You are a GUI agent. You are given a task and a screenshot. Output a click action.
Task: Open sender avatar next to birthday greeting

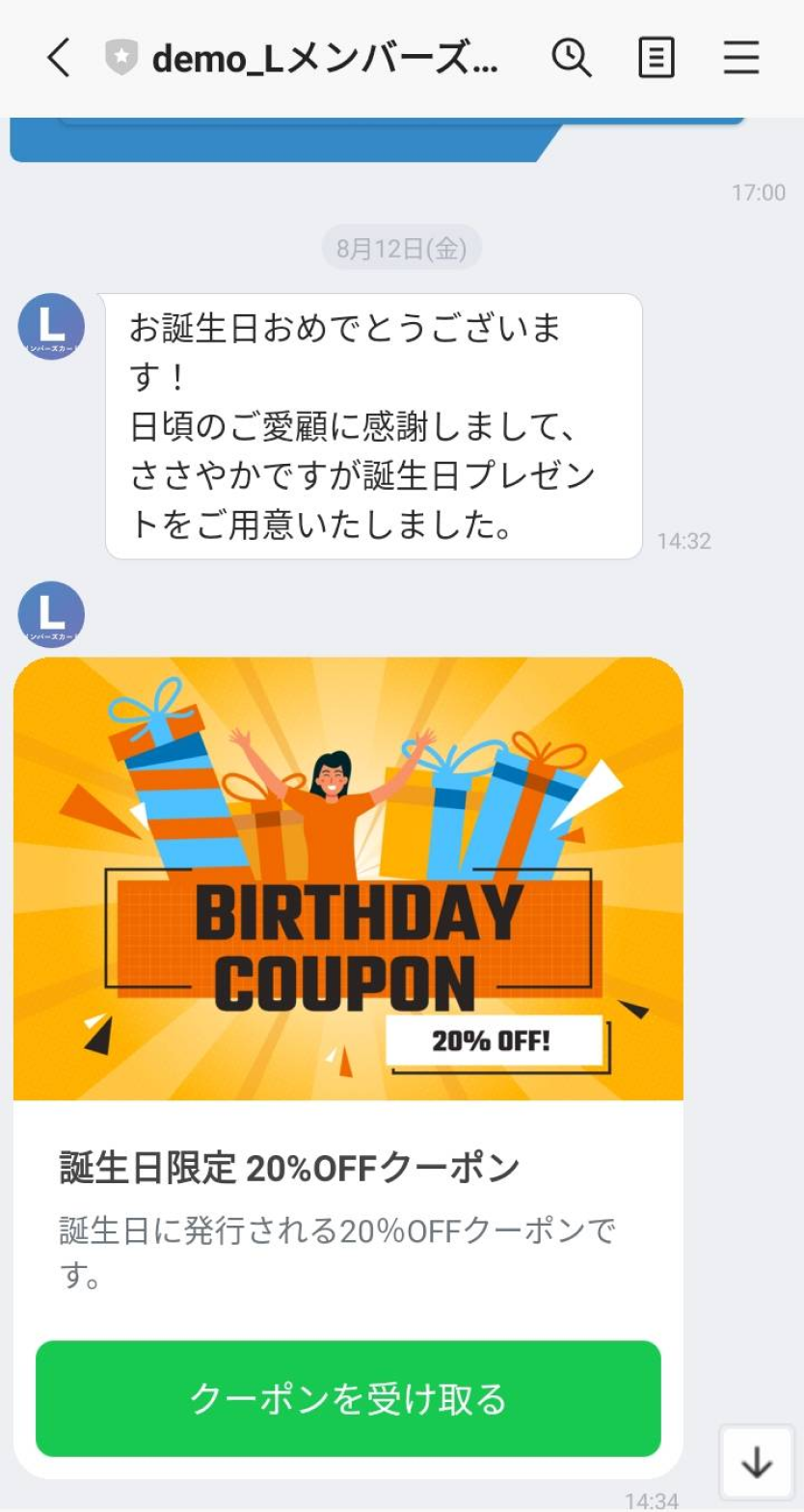(51, 327)
